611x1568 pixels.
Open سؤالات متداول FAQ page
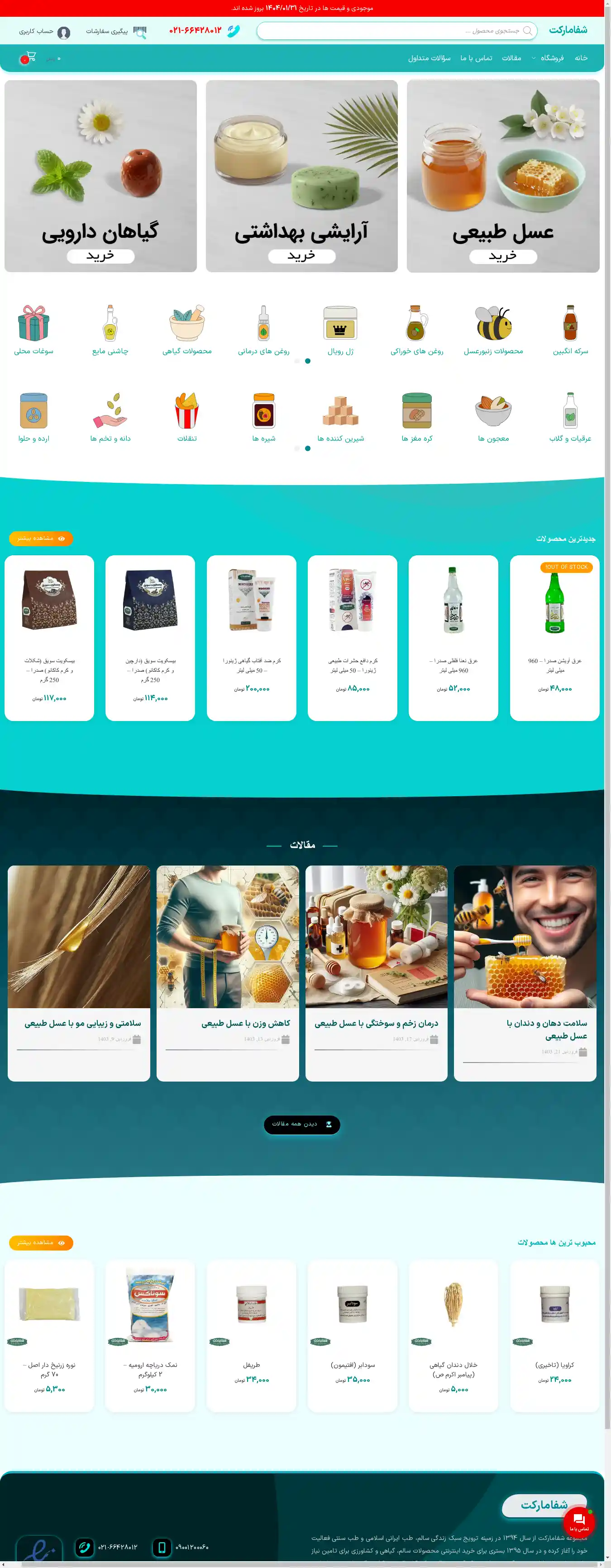(x=429, y=58)
